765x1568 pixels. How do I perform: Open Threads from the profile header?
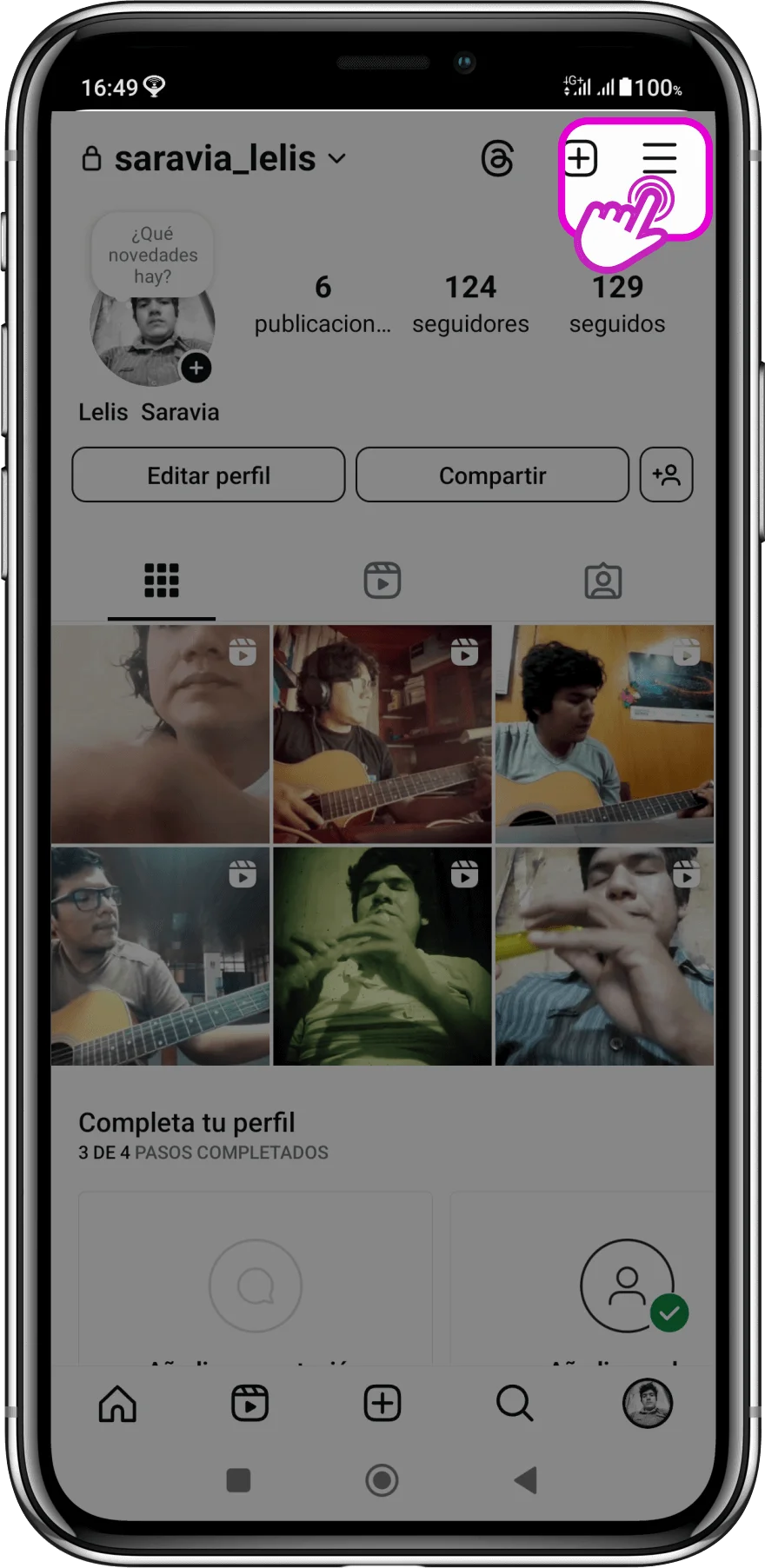coord(497,159)
